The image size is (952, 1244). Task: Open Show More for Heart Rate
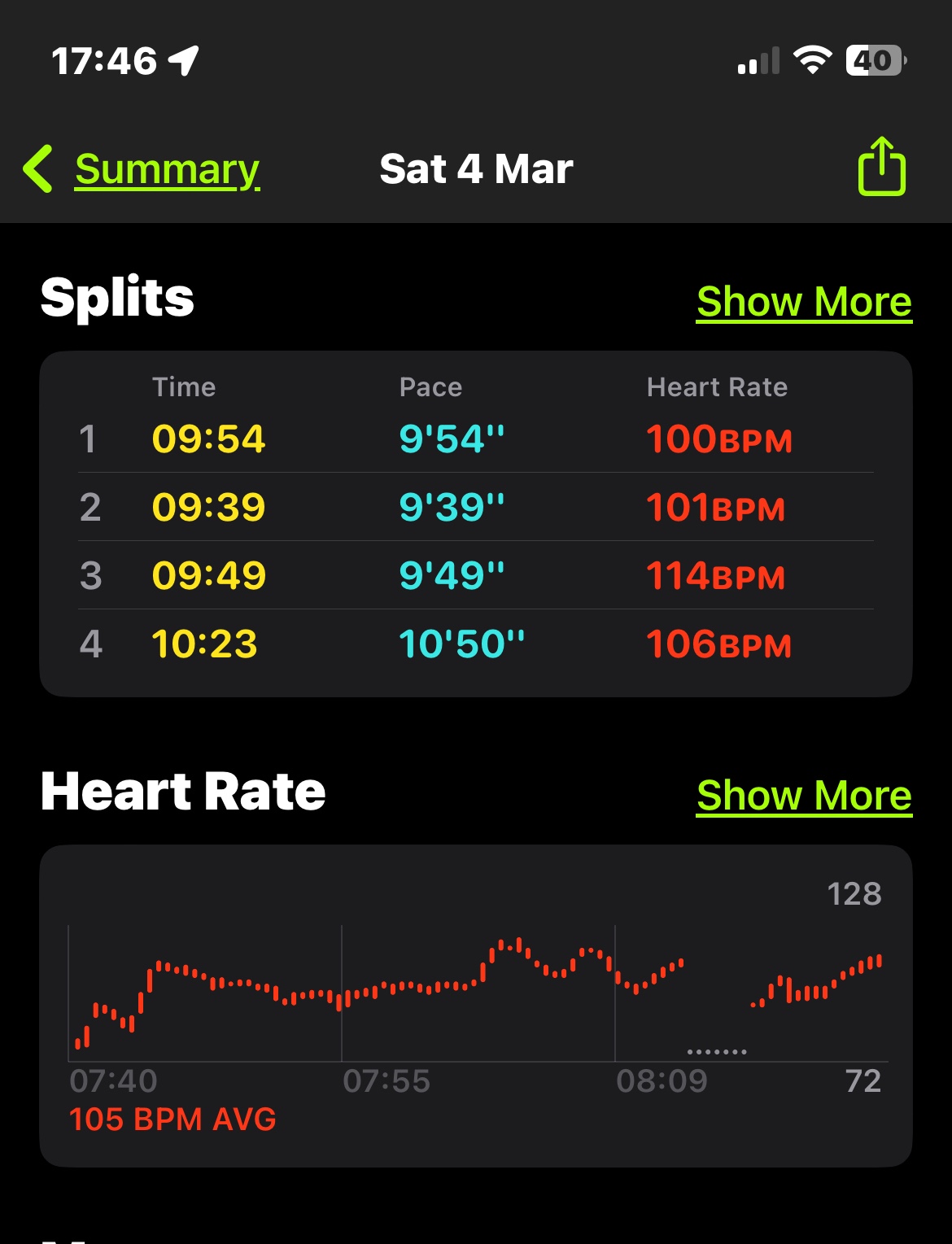point(803,795)
